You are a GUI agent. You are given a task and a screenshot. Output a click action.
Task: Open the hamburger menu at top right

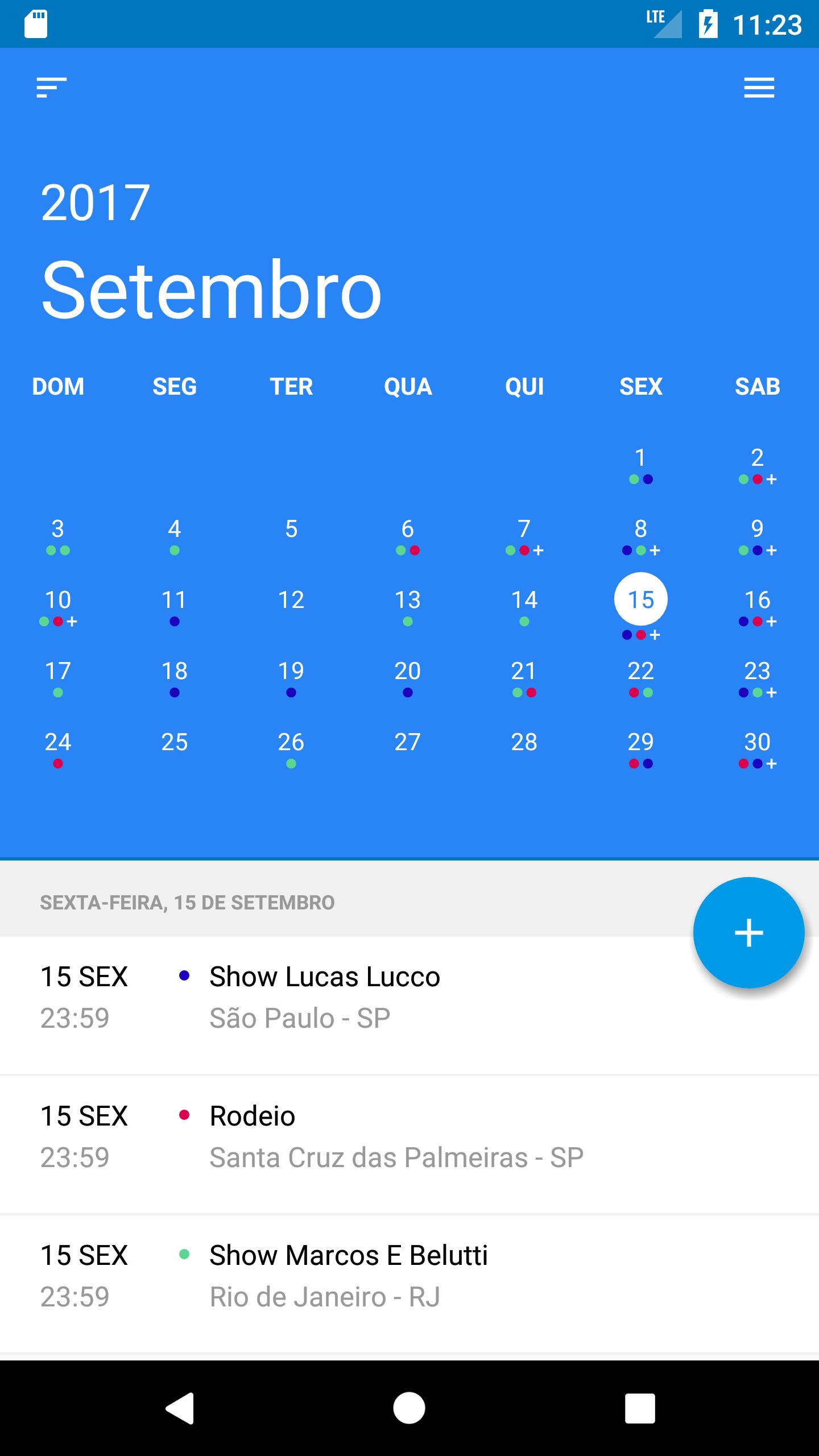pos(759,88)
